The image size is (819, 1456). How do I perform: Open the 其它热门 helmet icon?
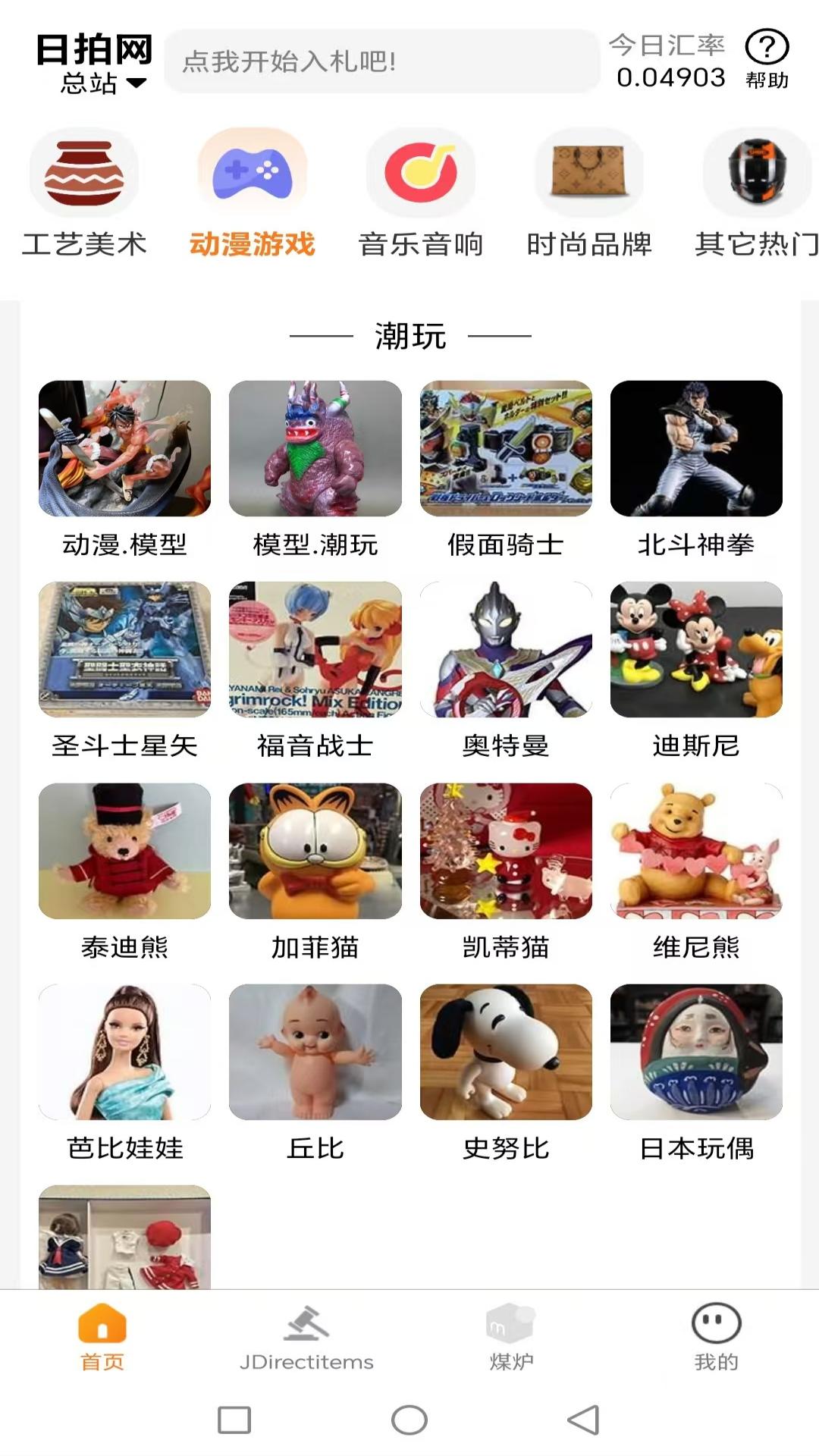click(x=755, y=173)
